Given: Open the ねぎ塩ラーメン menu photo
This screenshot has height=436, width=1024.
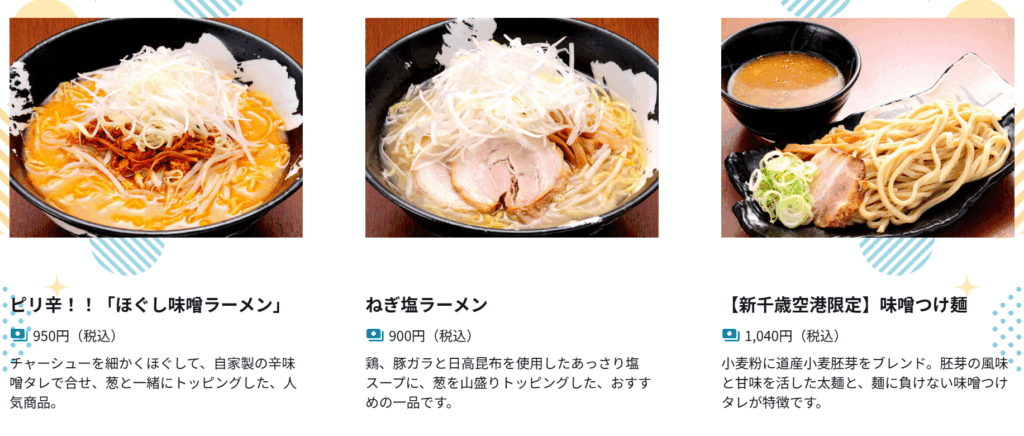Looking at the screenshot, I should click(511, 128).
